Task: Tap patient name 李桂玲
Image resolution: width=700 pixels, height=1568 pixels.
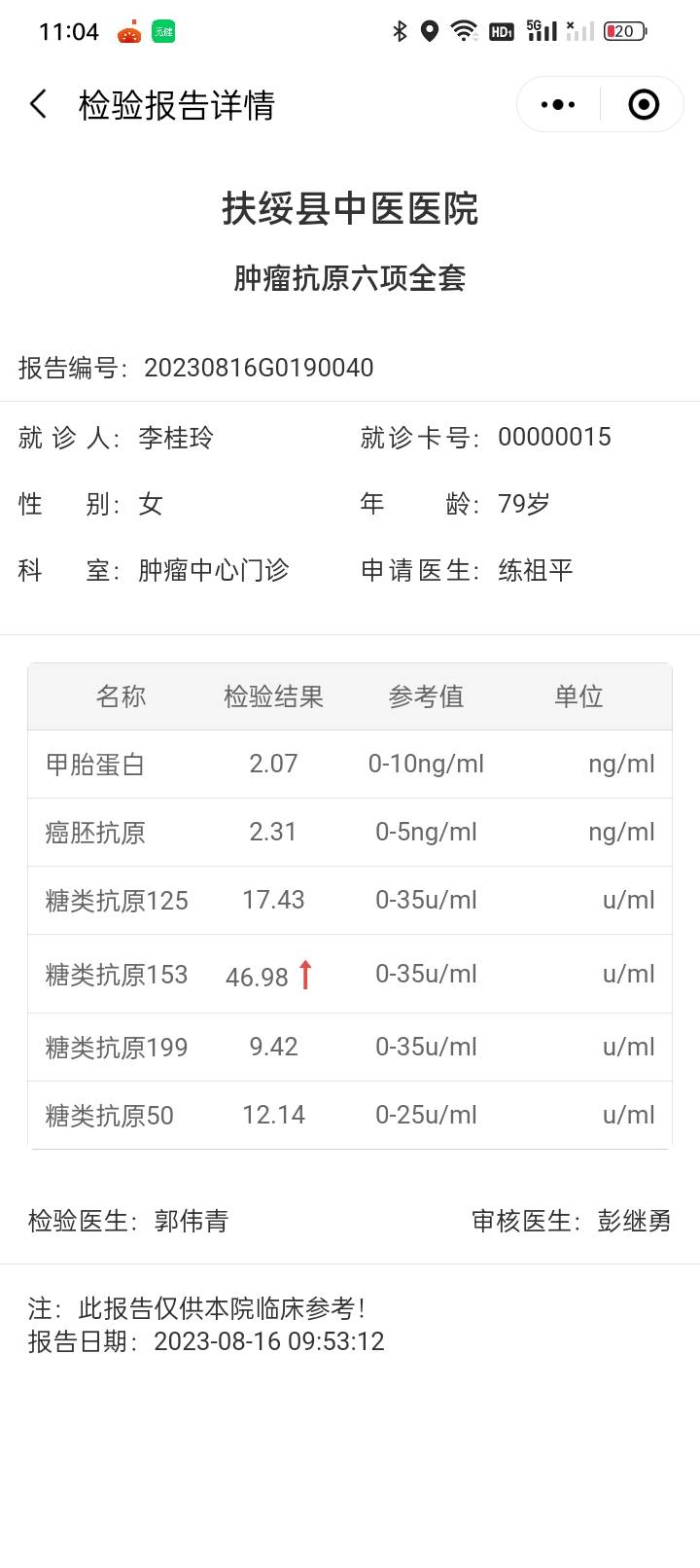Action: (x=175, y=438)
